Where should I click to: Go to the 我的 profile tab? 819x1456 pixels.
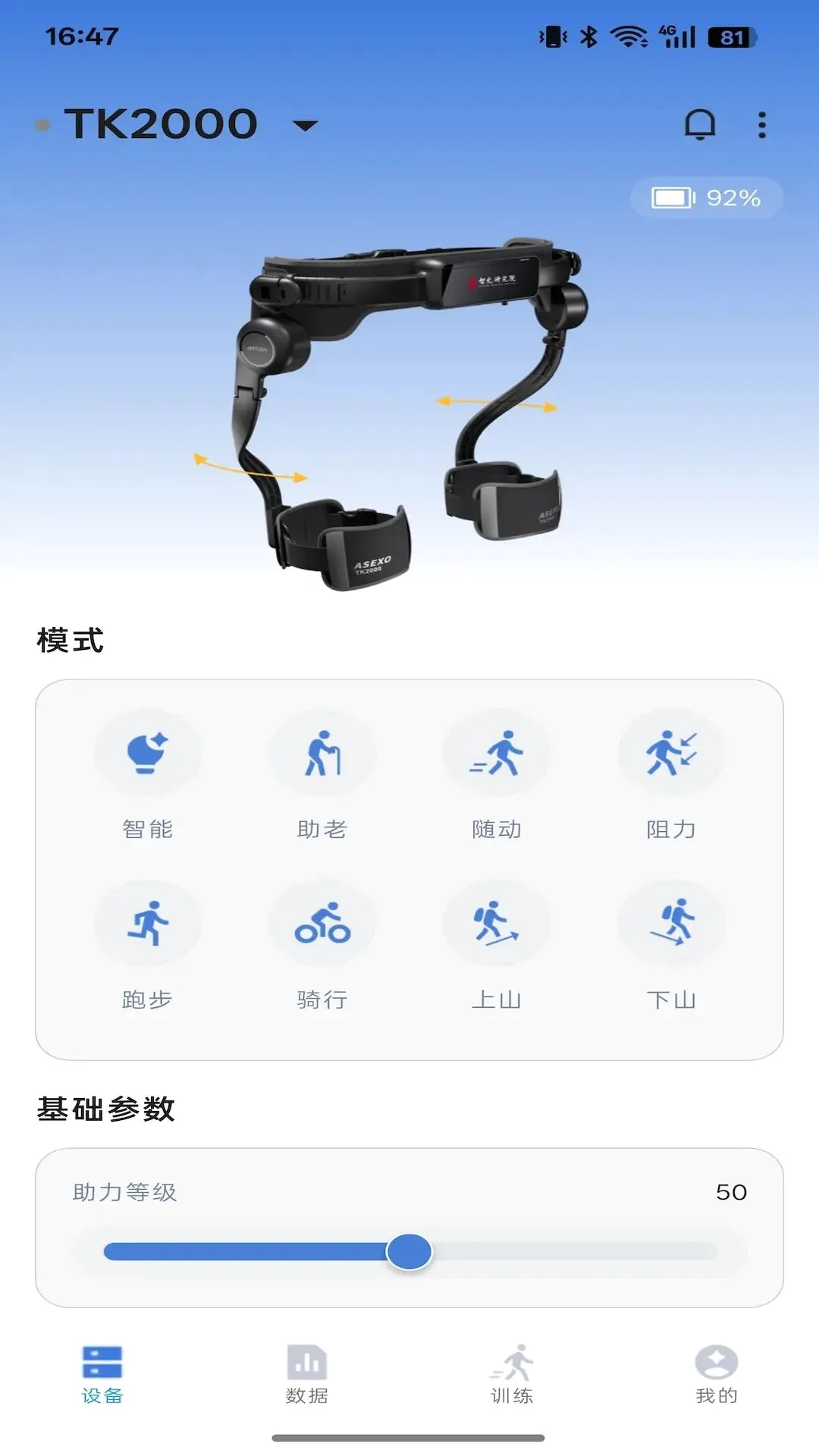click(x=717, y=1374)
